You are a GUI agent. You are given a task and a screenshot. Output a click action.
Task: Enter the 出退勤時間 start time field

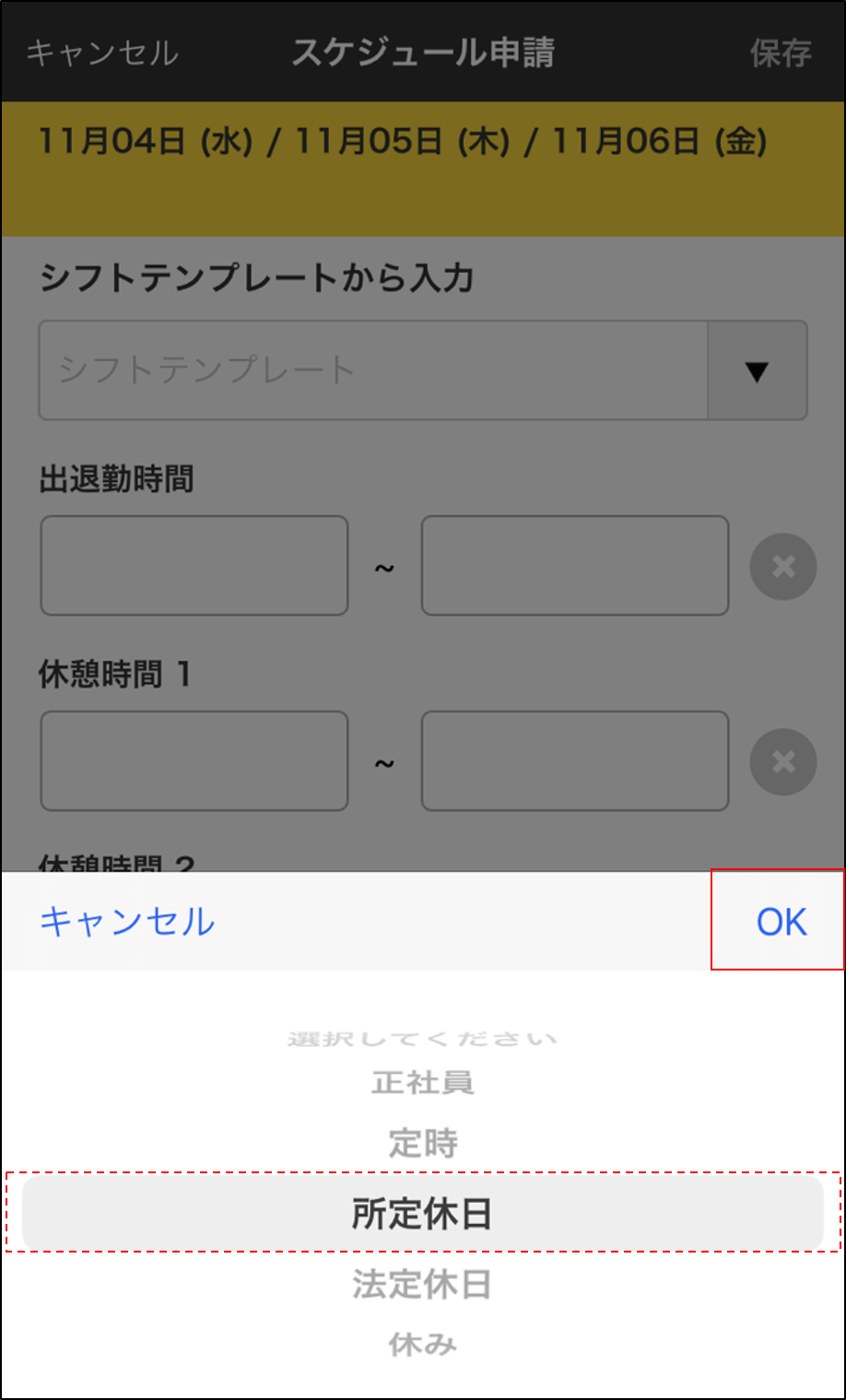click(x=194, y=565)
